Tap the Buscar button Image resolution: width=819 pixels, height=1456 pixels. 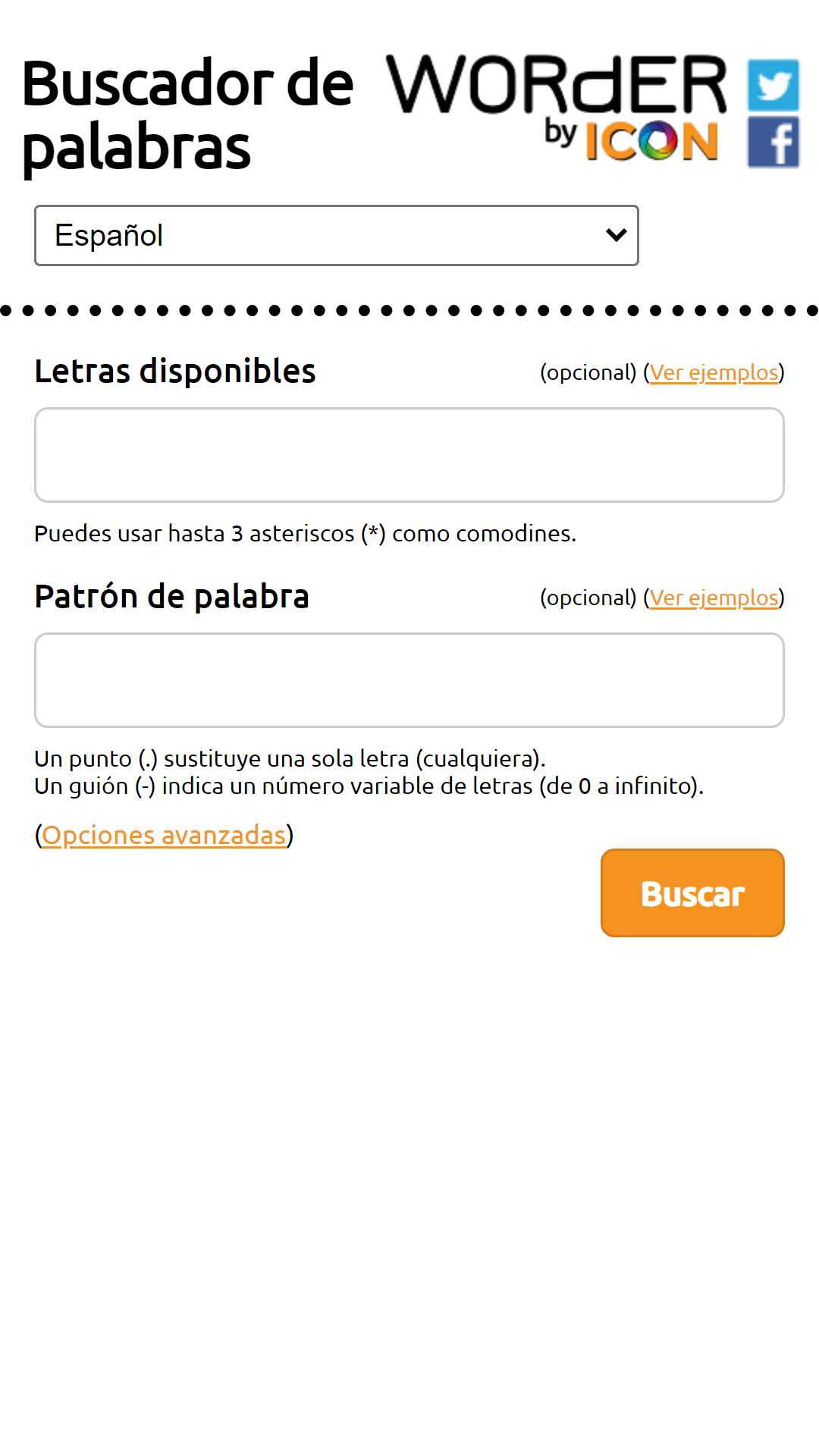coord(692,893)
